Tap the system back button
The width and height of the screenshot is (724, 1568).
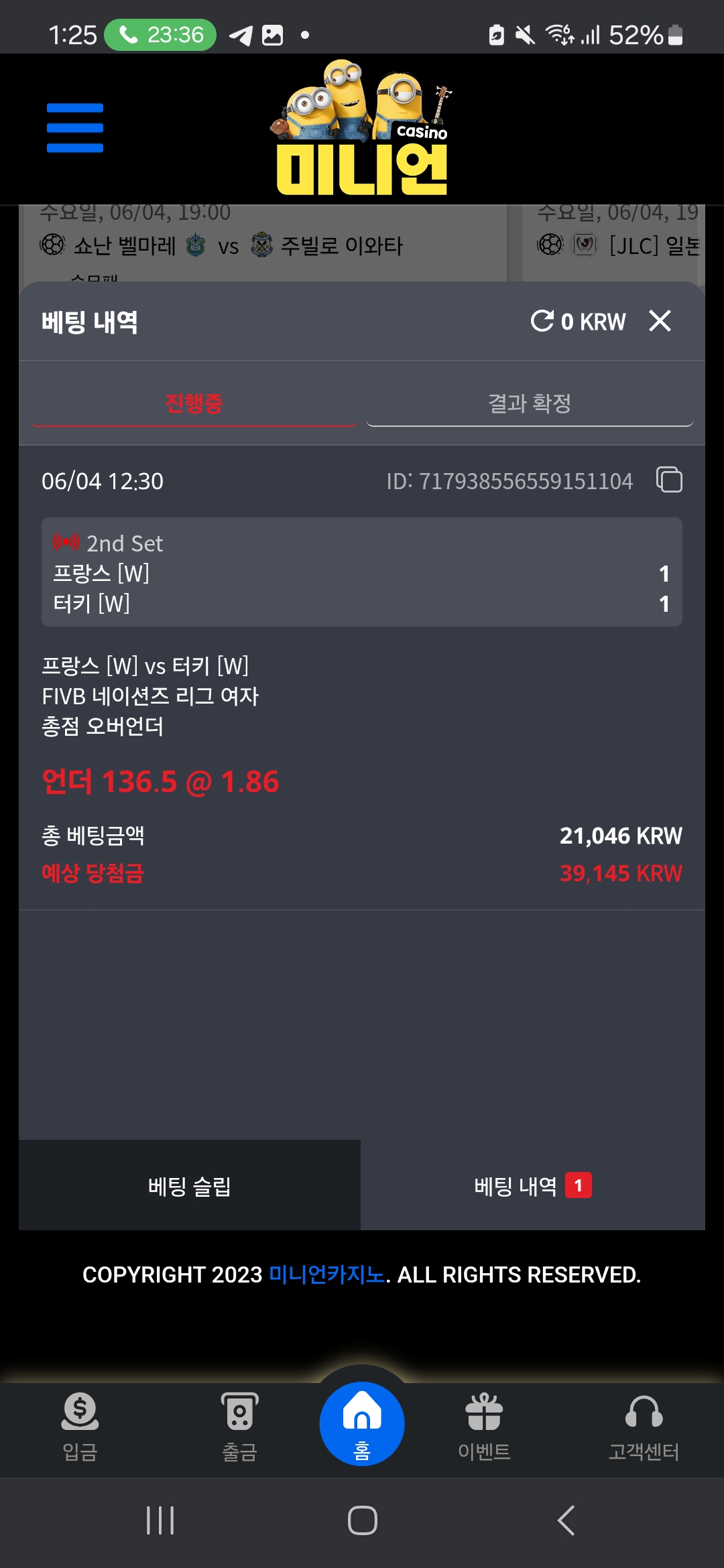tap(566, 1520)
